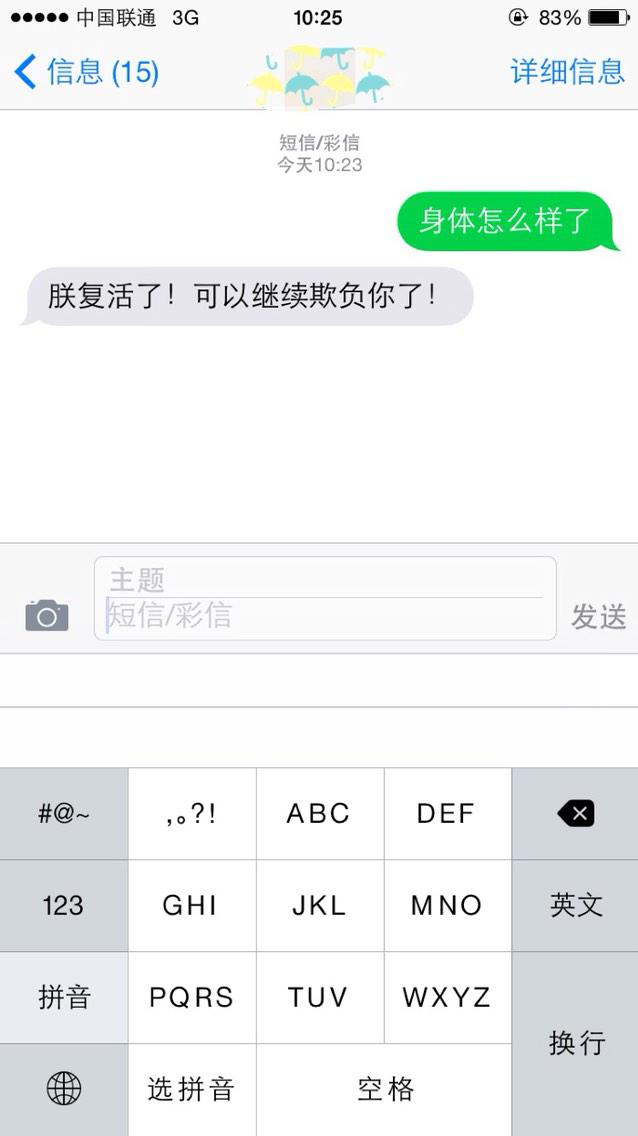Image resolution: width=638 pixels, height=1136 pixels.
Task: Tap the 短信/彩信 message text field
Action: coord(325,616)
